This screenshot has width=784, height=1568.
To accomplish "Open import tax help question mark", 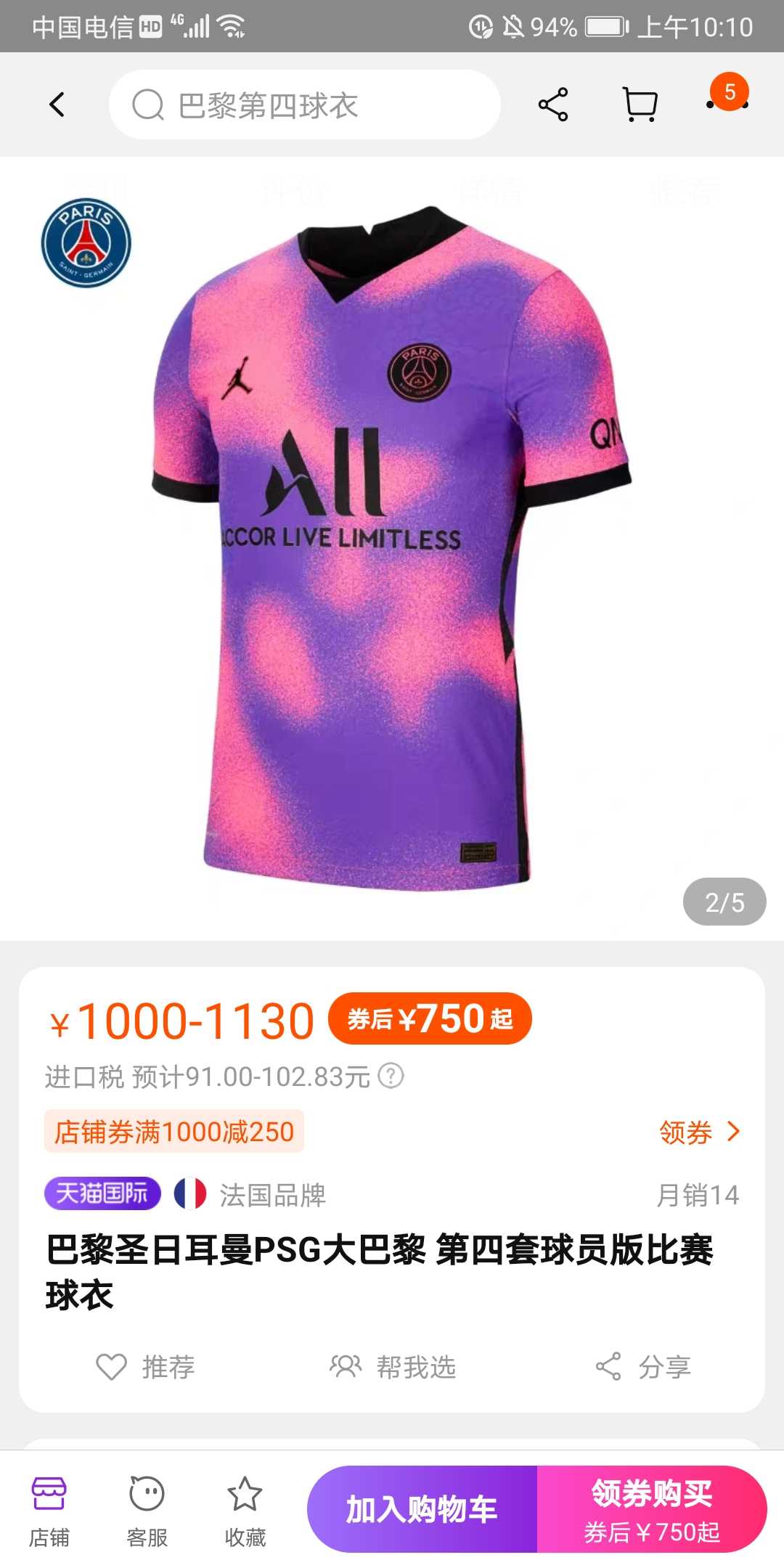I will [391, 1076].
